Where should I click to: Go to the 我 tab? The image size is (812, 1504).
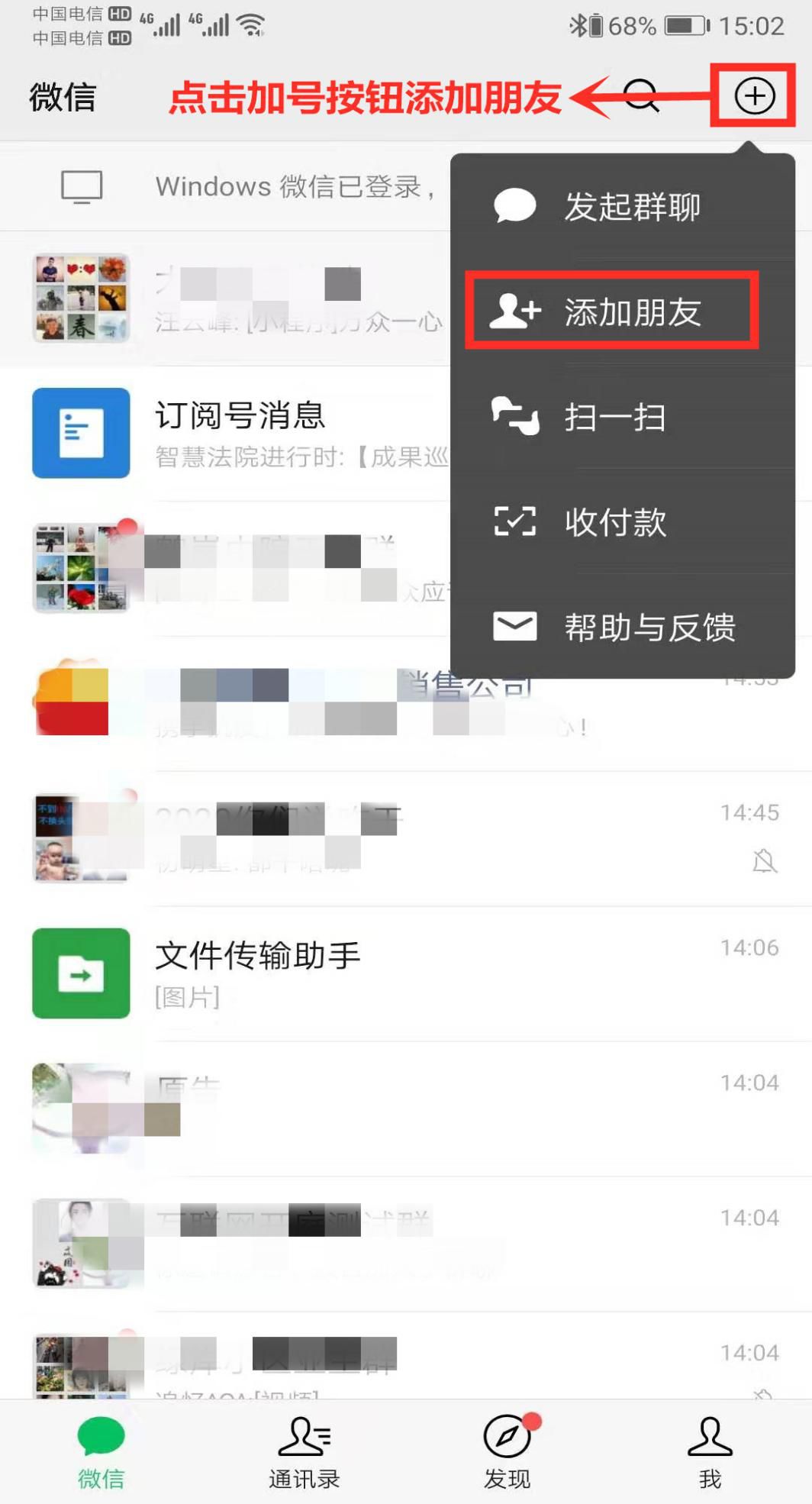(710, 1452)
